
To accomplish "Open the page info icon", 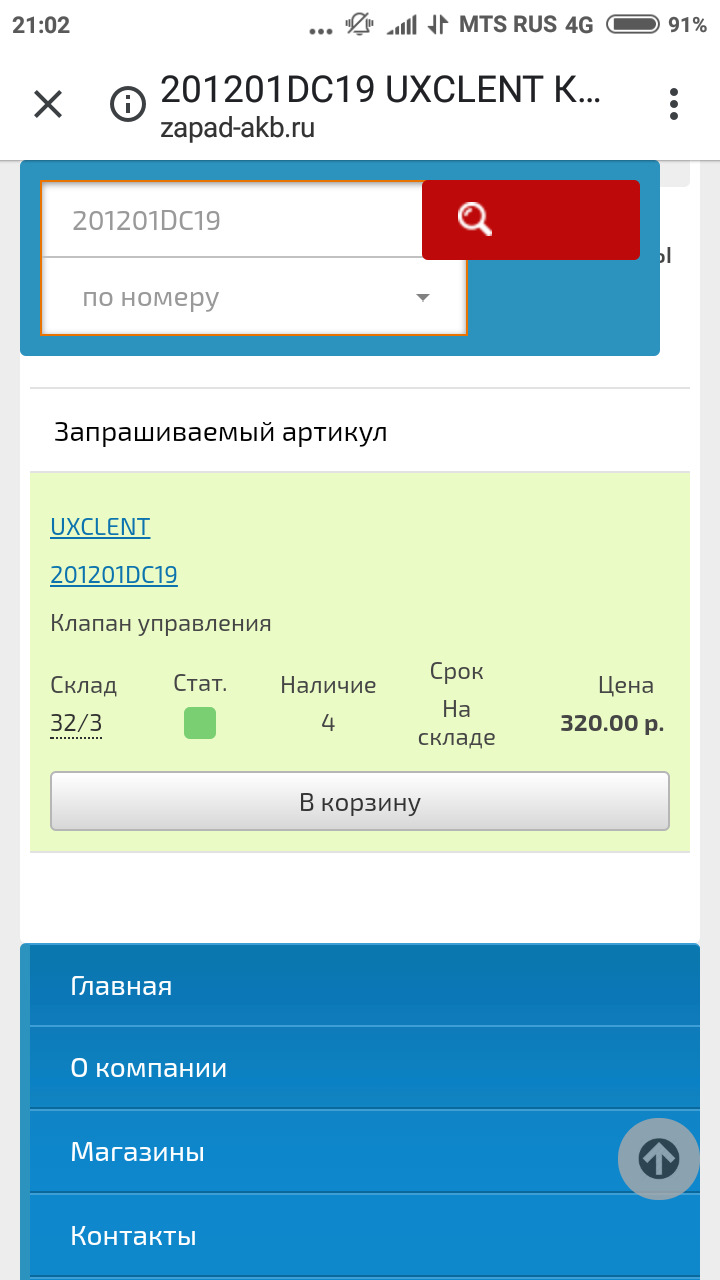I will click(128, 104).
